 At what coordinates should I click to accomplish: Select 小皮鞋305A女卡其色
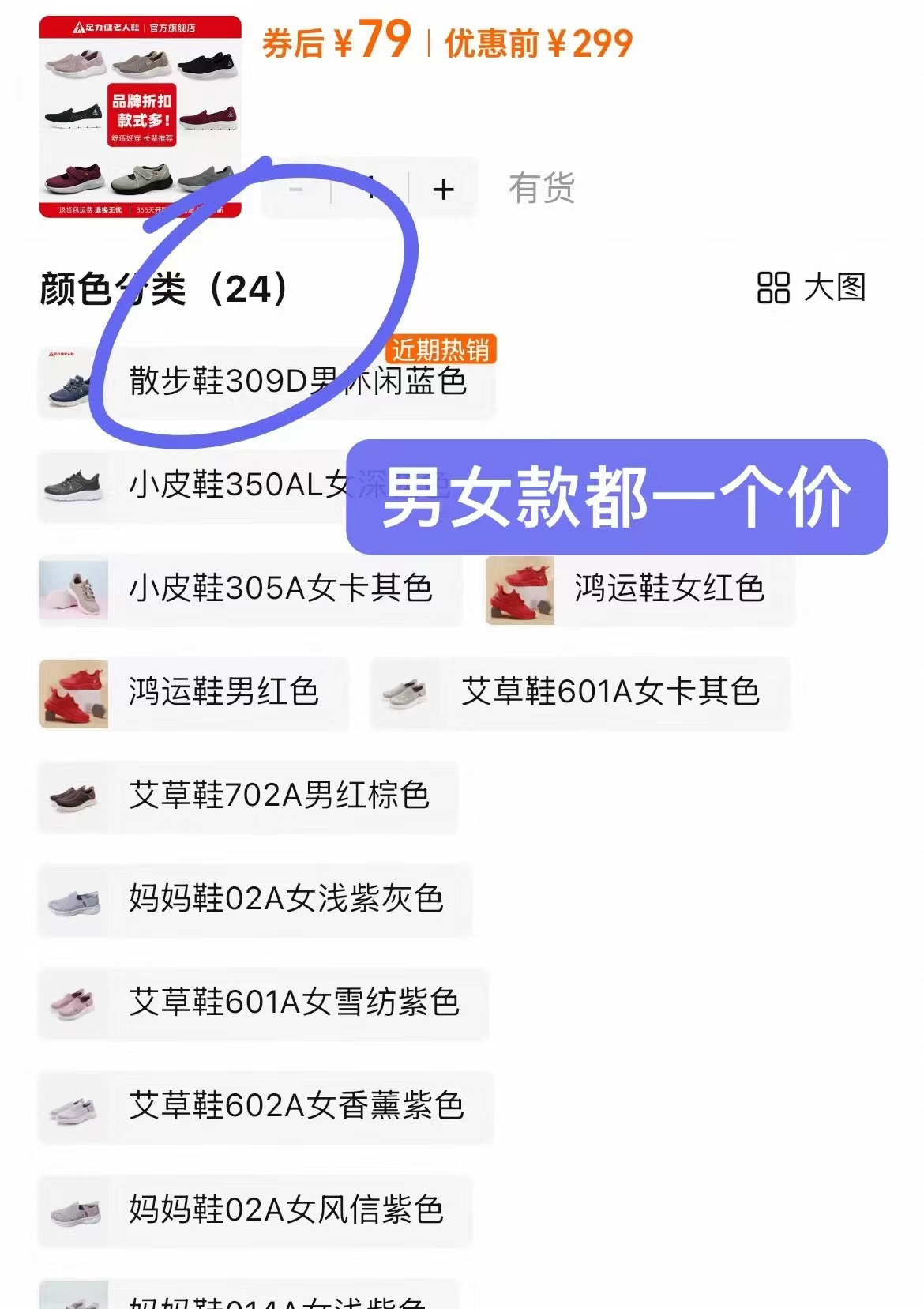coord(250,589)
